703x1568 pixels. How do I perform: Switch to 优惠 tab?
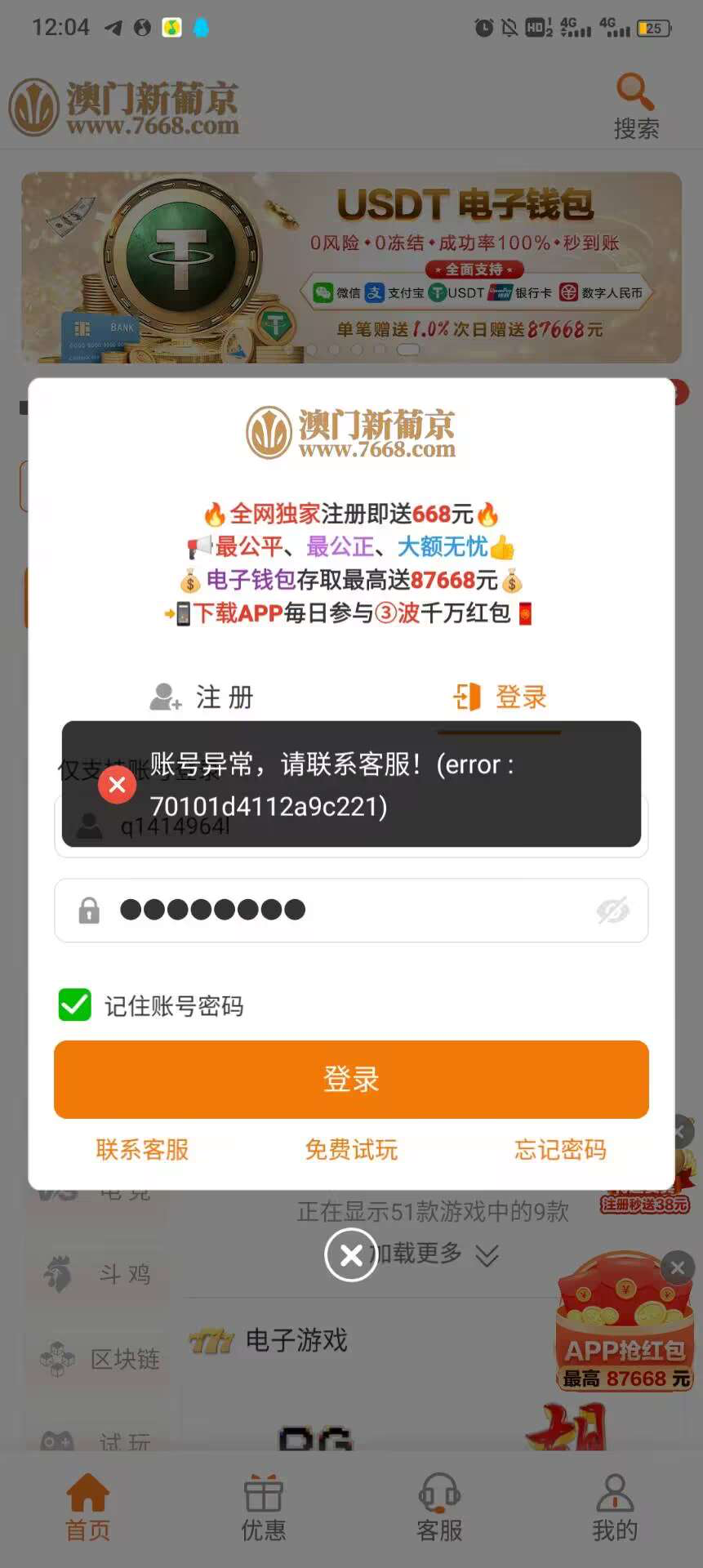click(x=263, y=1508)
